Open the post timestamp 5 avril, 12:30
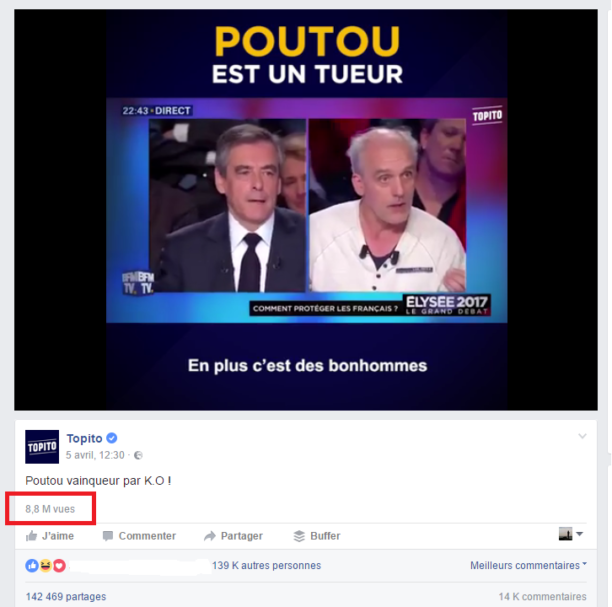This screenshot has height=607, width=612. pyautogui.click(x=96, y=455)
